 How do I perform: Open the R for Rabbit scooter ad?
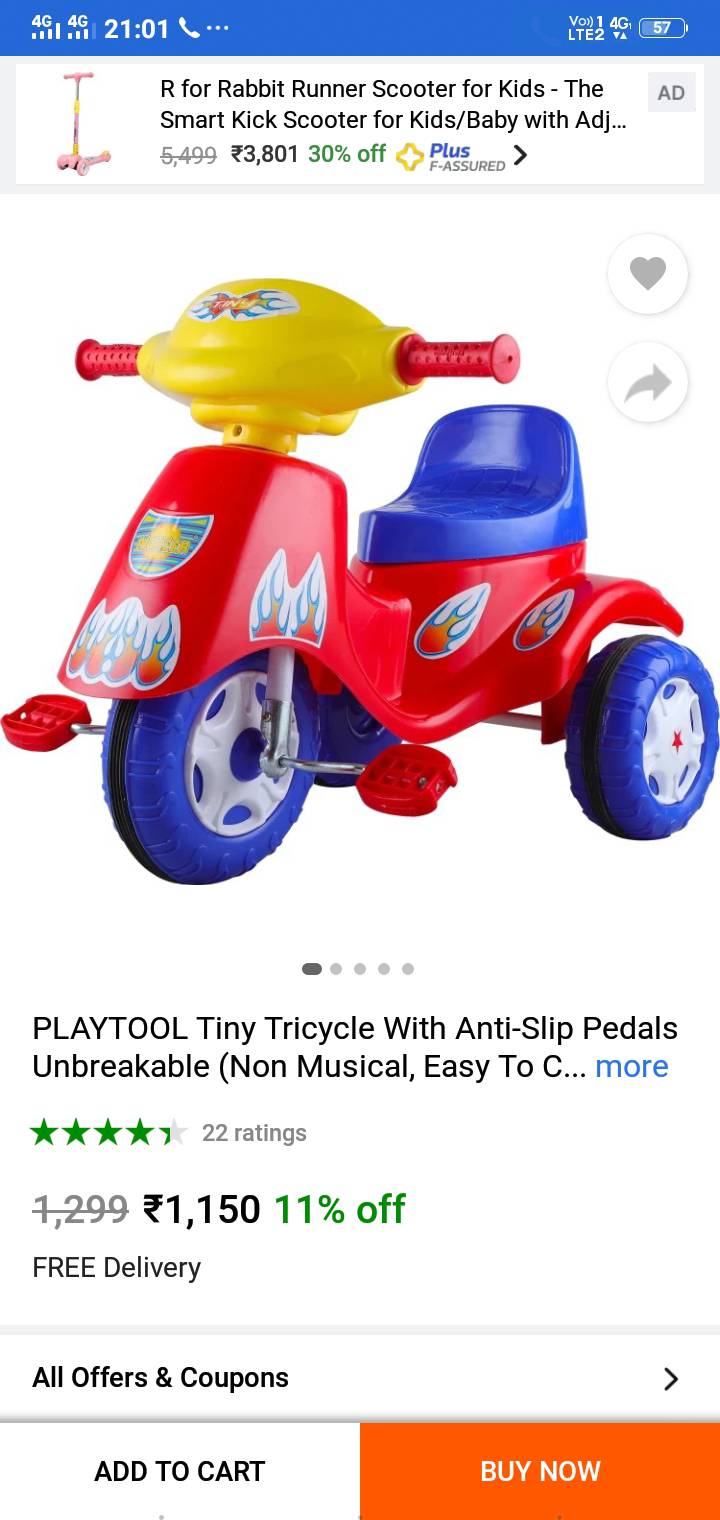tap(360, 125)
